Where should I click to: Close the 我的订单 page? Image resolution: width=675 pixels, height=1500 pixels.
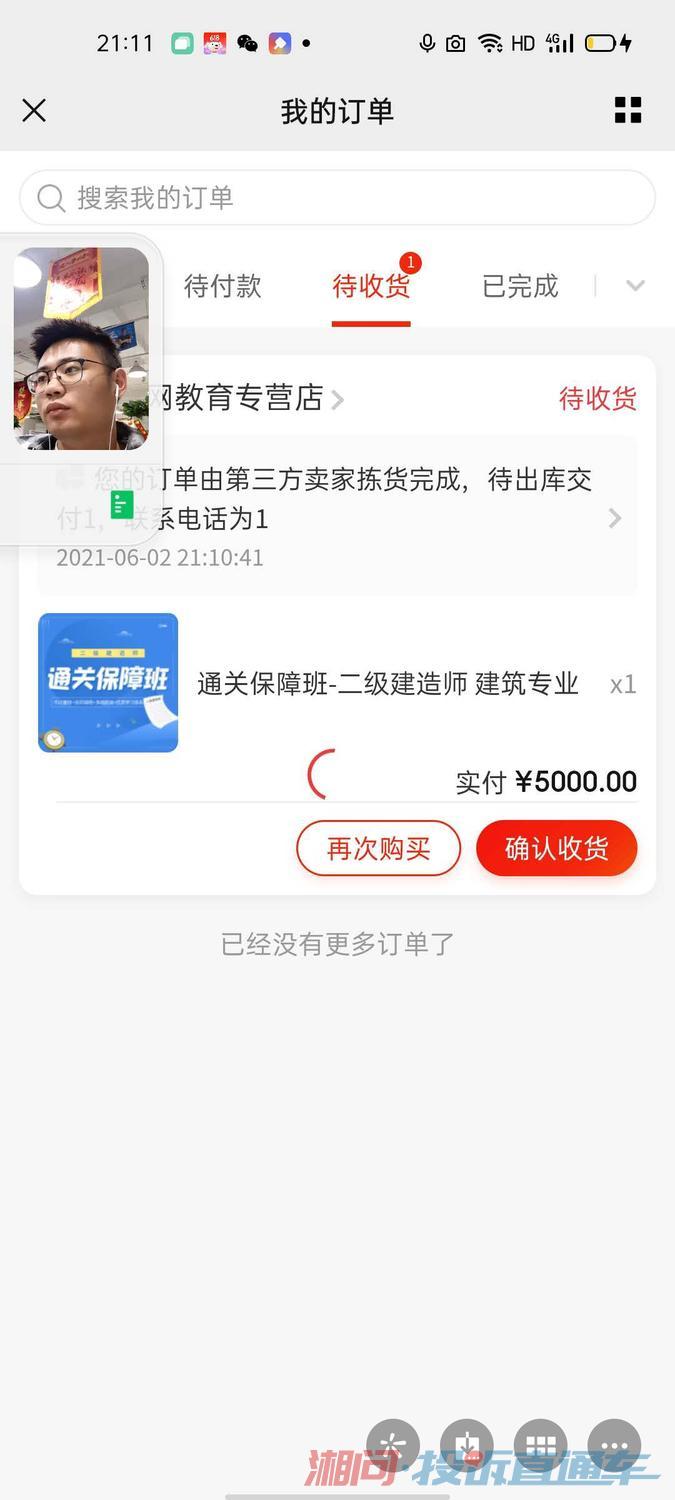tap(34, 110)
